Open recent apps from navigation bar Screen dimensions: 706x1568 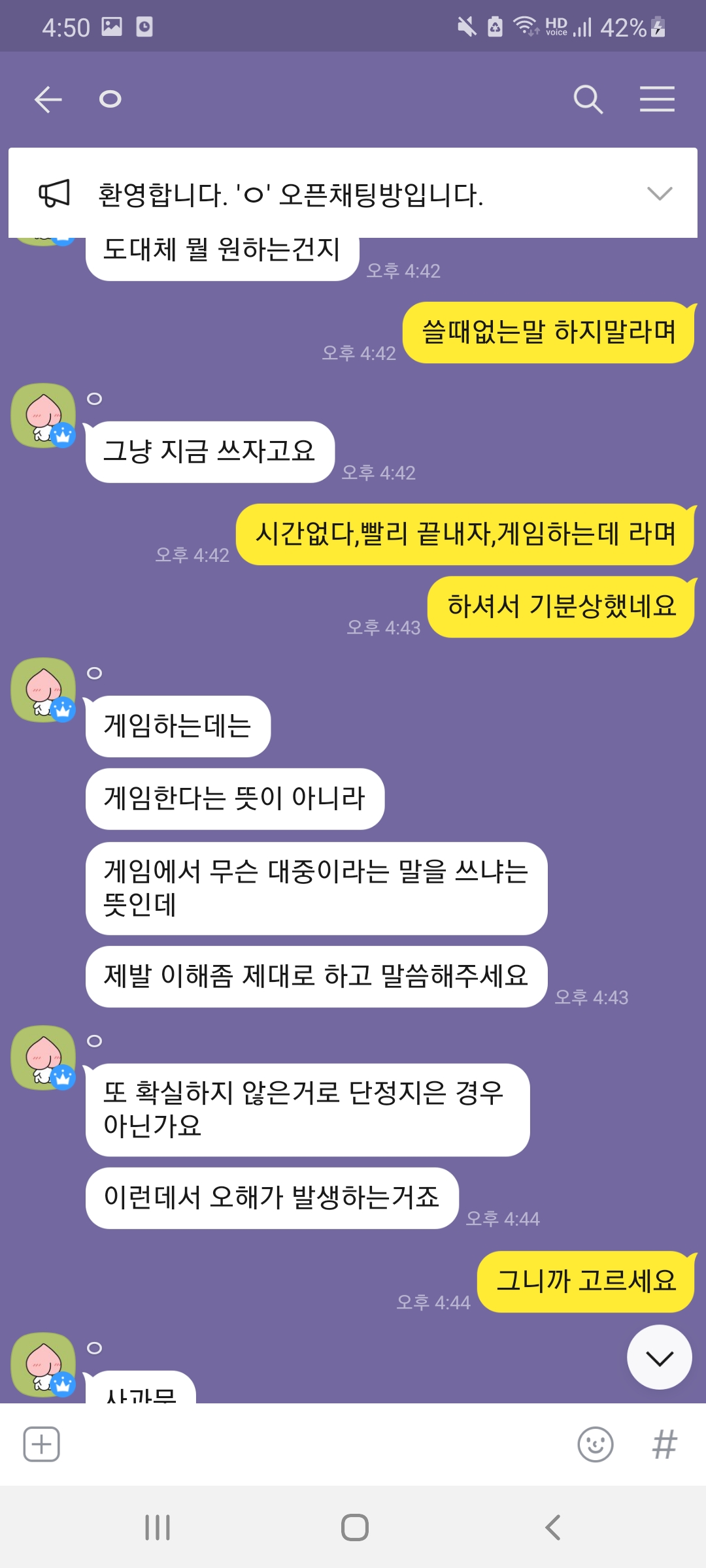tap(158, 1527)
